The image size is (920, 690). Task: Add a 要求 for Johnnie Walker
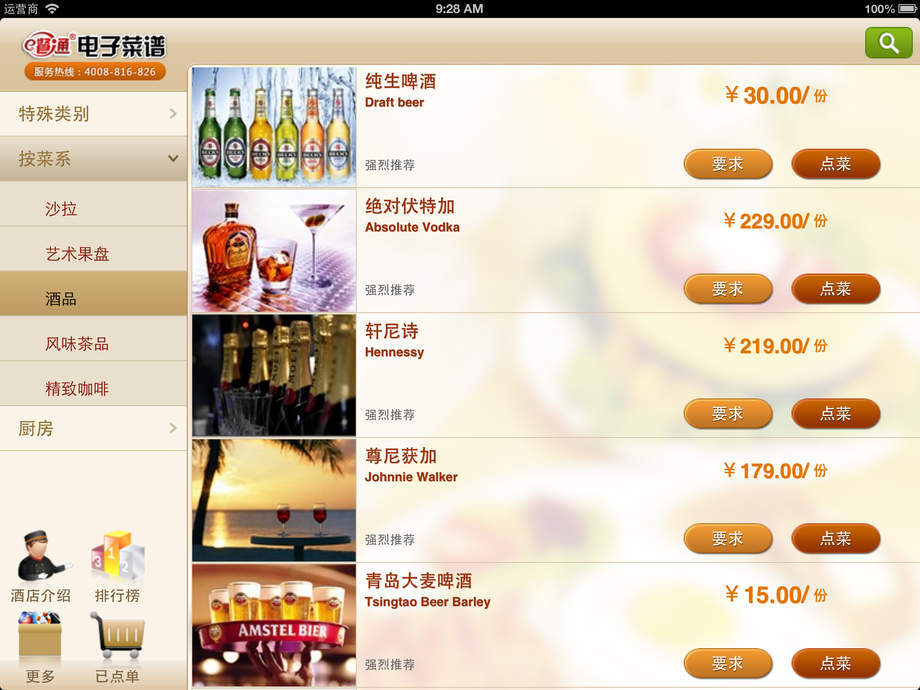coord(727,539)
